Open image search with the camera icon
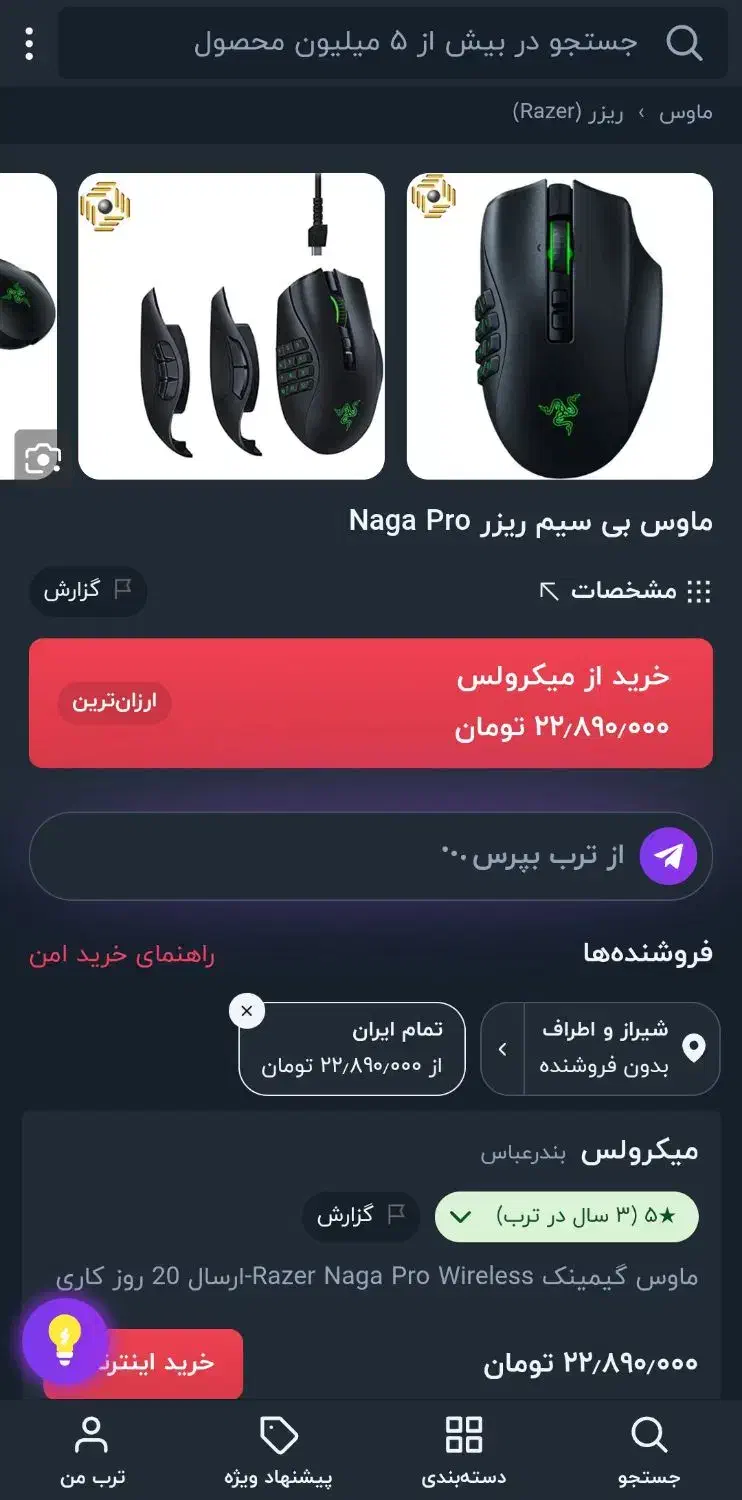 [x=40, y=457]
